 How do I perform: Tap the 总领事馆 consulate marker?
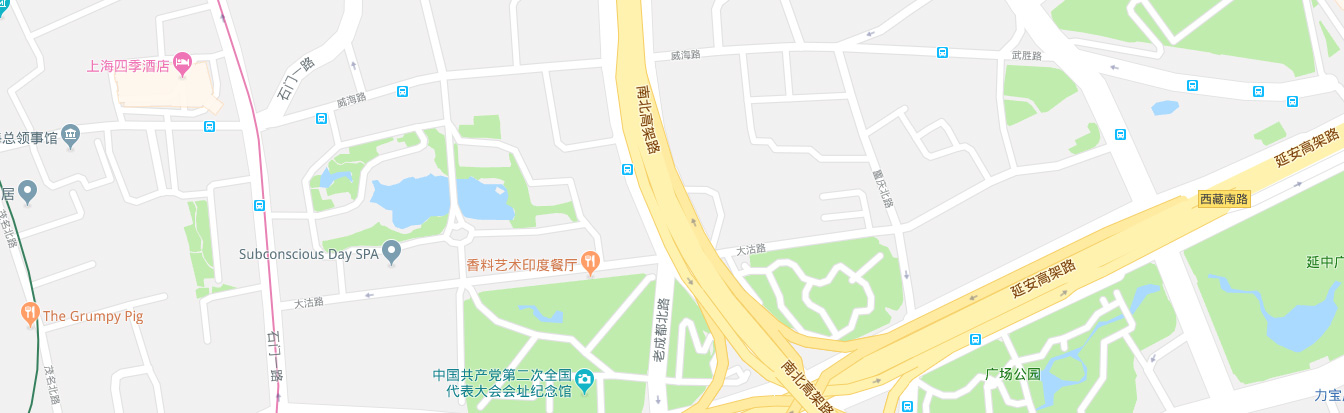(70, 135)
